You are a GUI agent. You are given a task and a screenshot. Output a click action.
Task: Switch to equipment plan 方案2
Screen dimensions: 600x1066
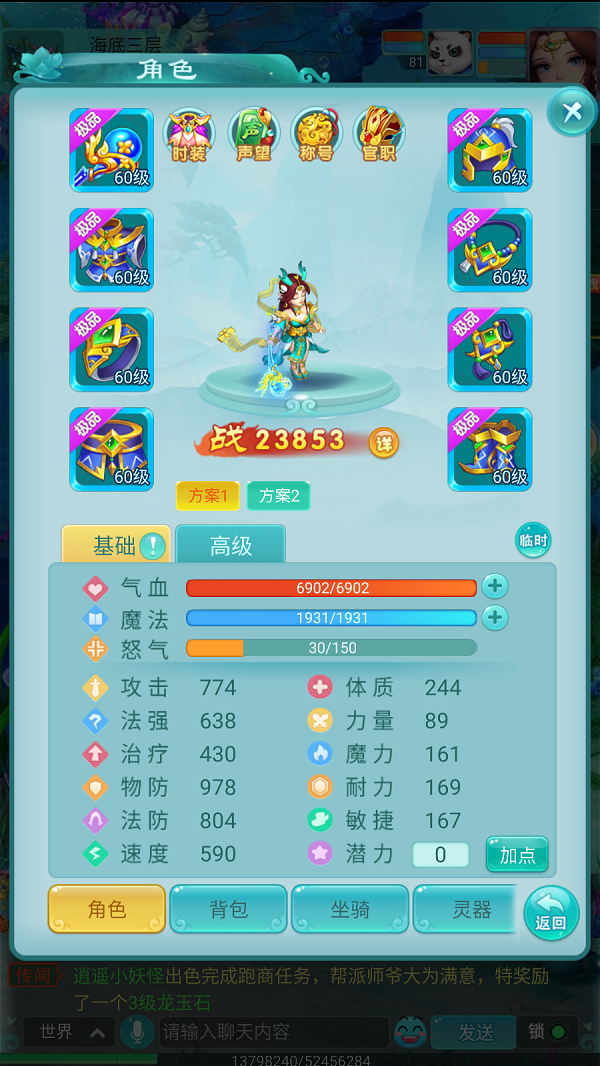(279, 495)
